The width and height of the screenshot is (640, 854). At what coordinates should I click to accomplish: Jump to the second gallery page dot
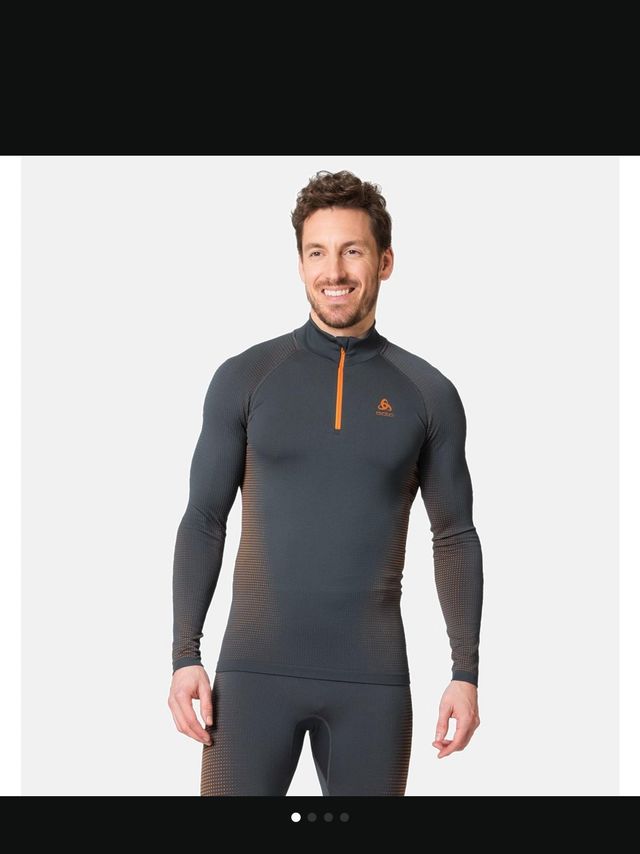(312, 817)
